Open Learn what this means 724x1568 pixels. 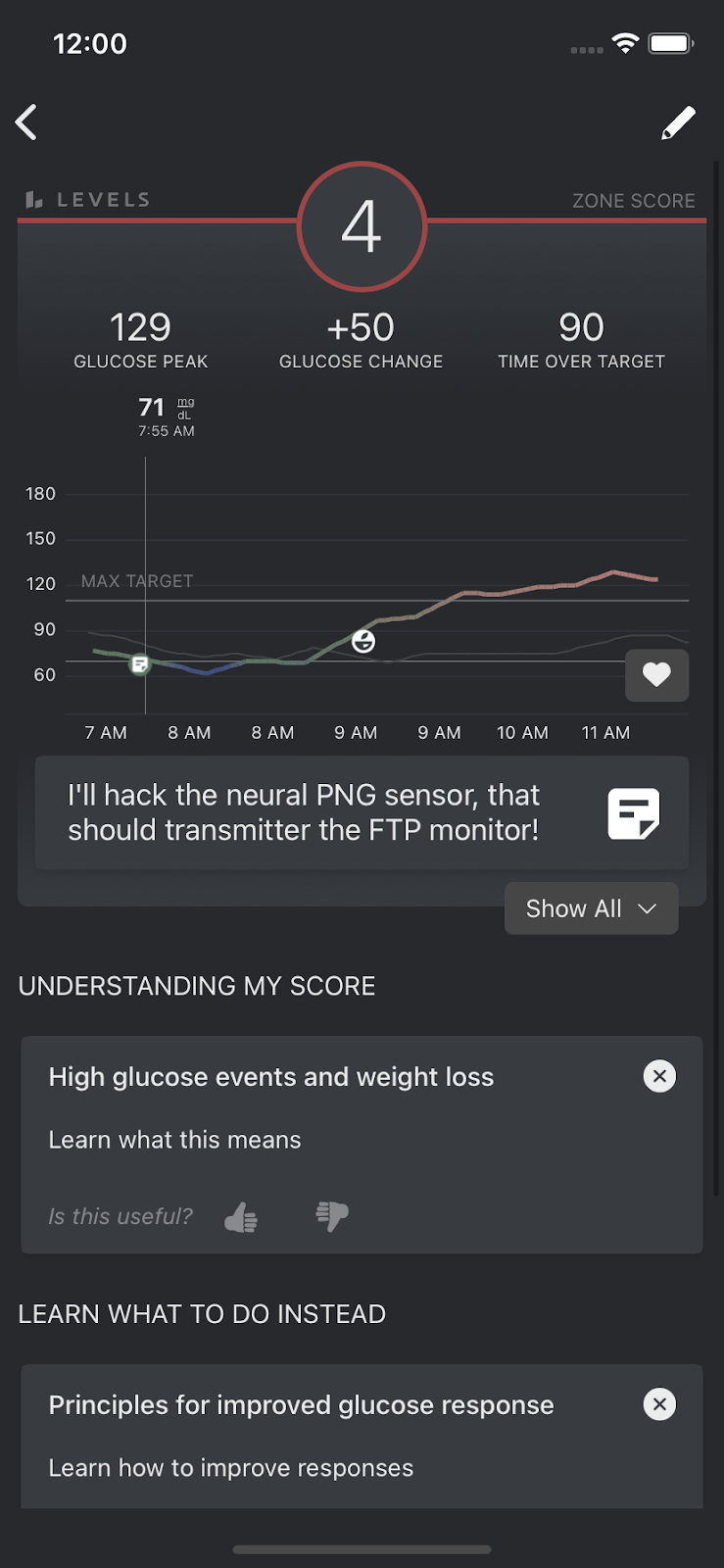click(x=175, y=1140)
